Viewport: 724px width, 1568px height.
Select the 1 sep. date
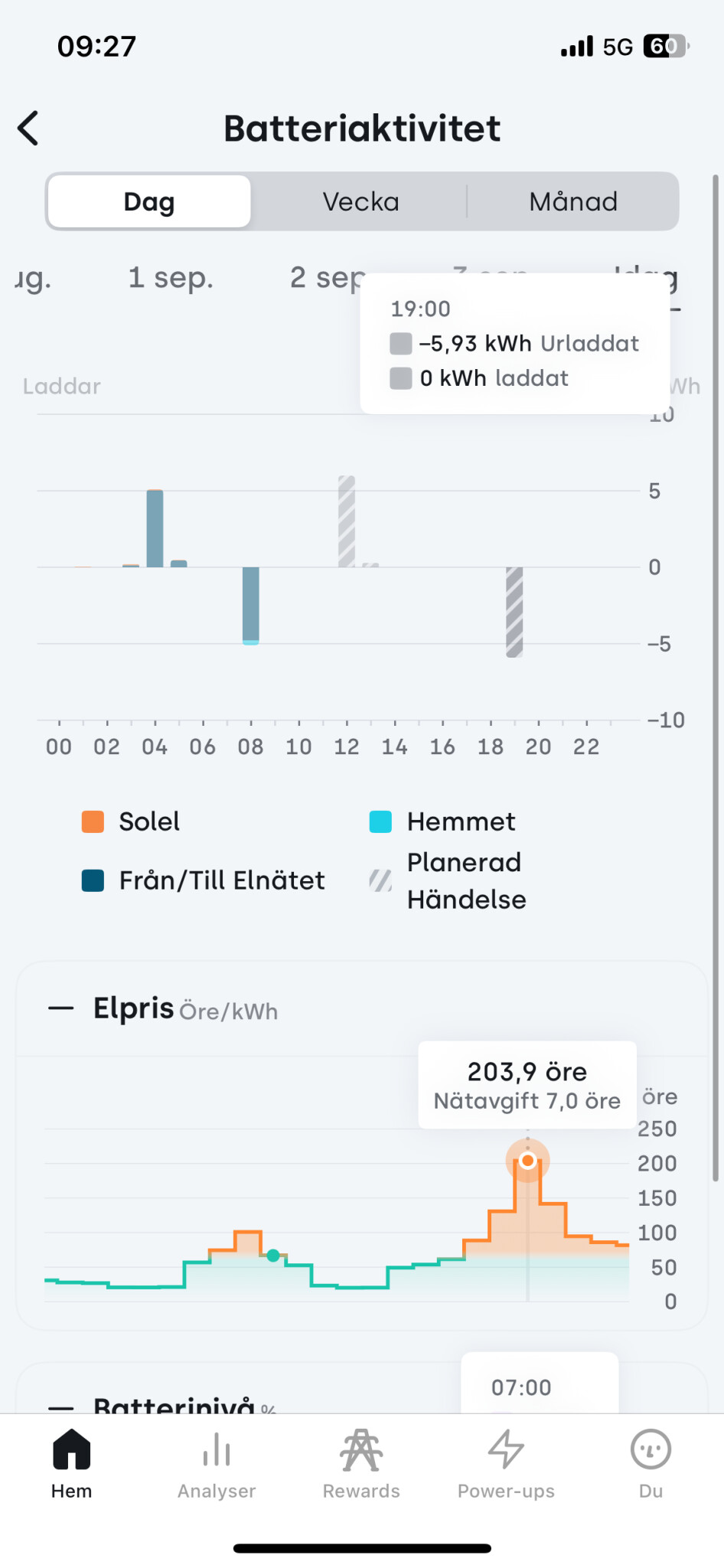click(x=170, y=278)
